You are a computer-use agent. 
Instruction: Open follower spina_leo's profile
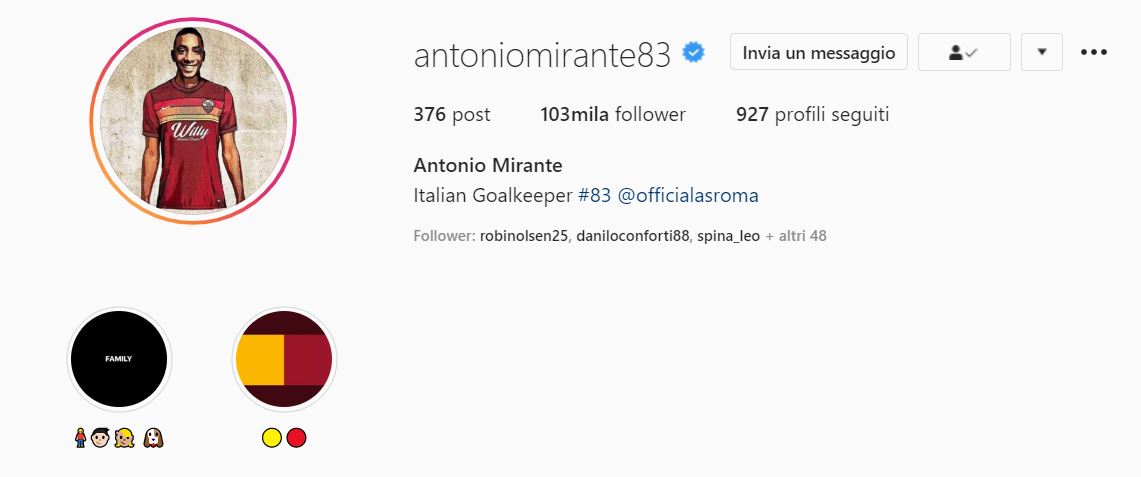(x=728, y=237)
